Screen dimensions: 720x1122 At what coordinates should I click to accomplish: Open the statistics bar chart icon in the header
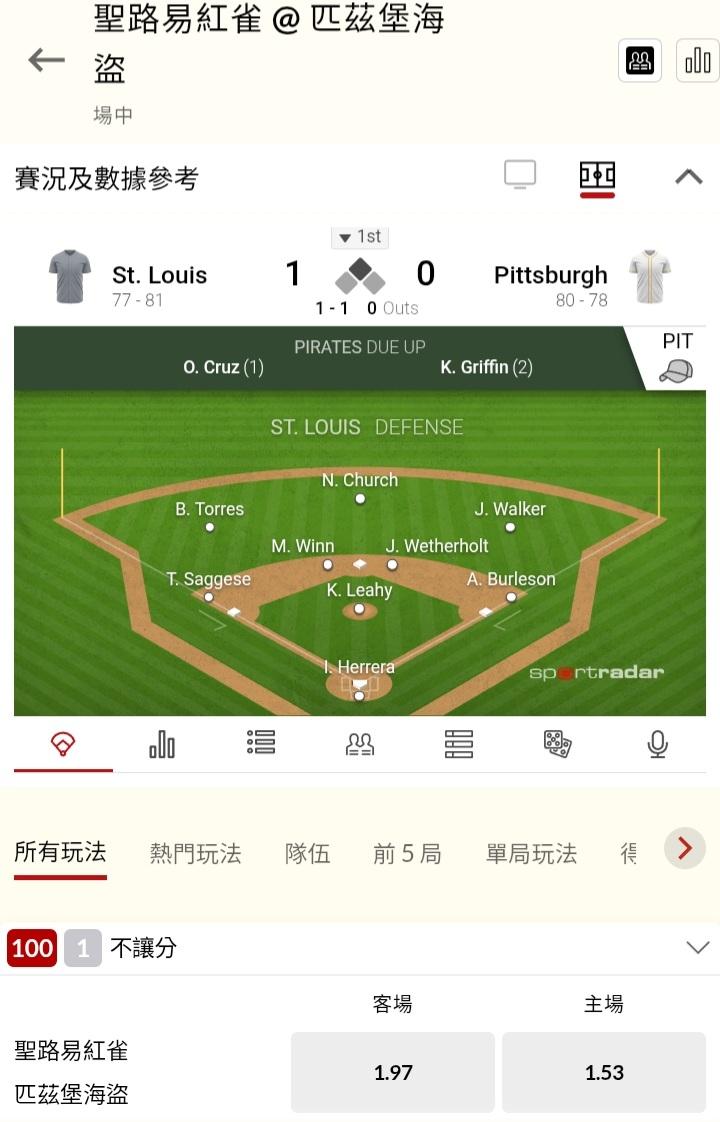pyautogui.click(x=698, y=61)
